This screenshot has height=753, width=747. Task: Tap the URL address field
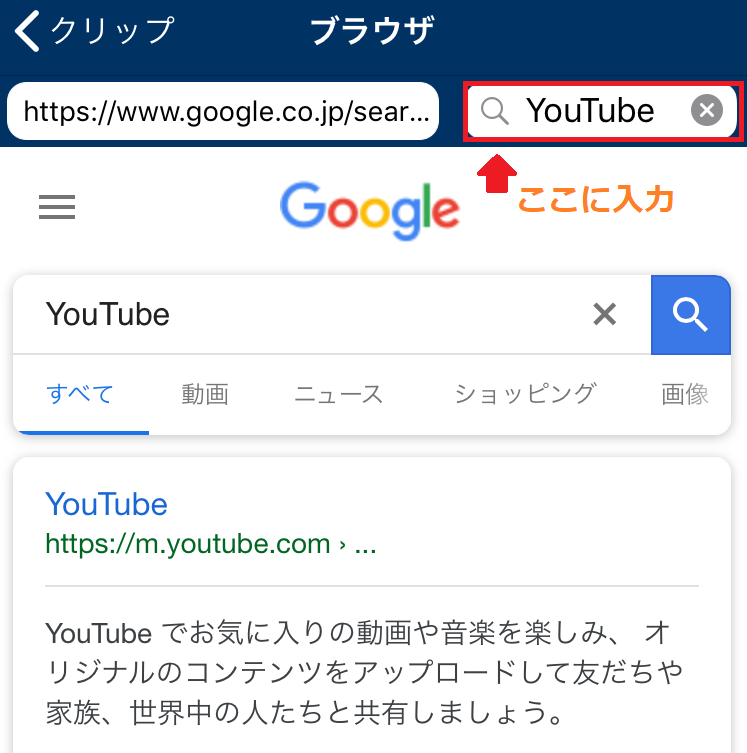(x=222, y=111)
